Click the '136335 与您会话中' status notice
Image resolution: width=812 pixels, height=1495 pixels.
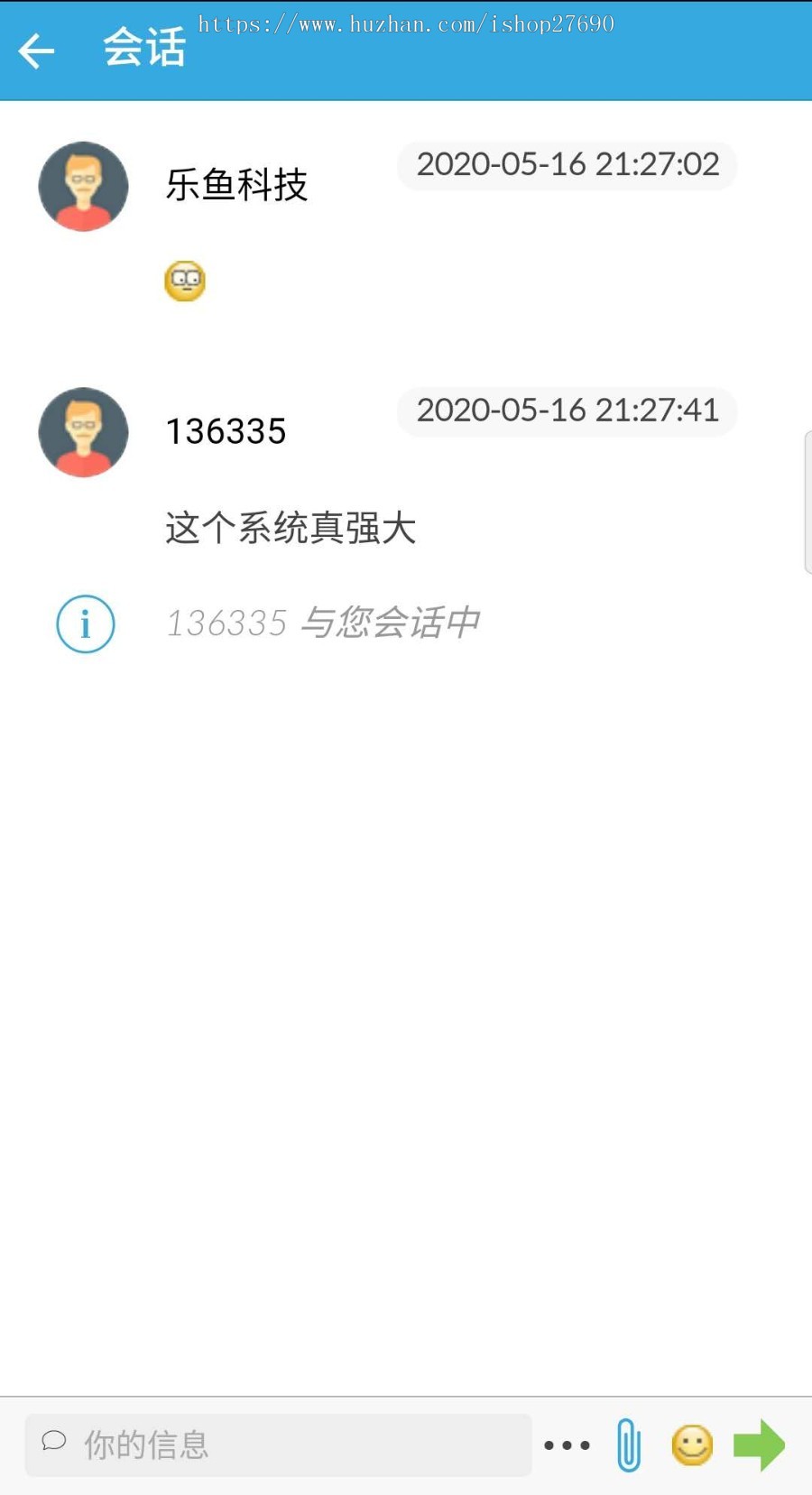[322, 622]
